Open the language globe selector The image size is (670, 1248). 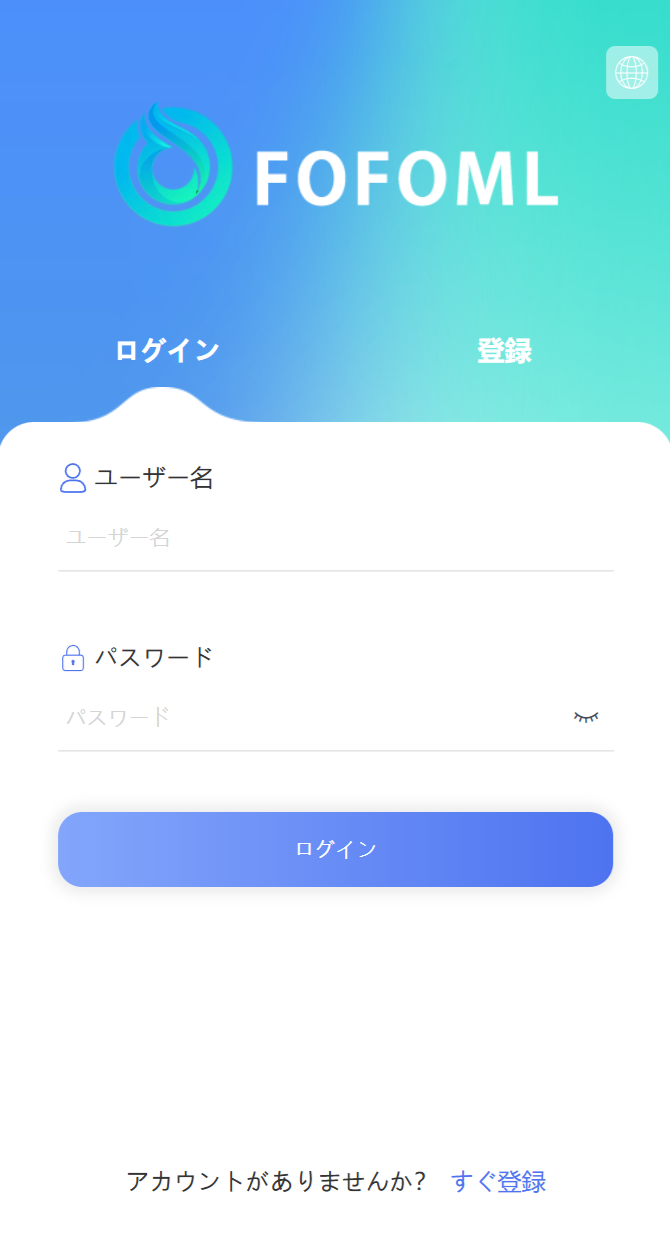pos(631,73)
